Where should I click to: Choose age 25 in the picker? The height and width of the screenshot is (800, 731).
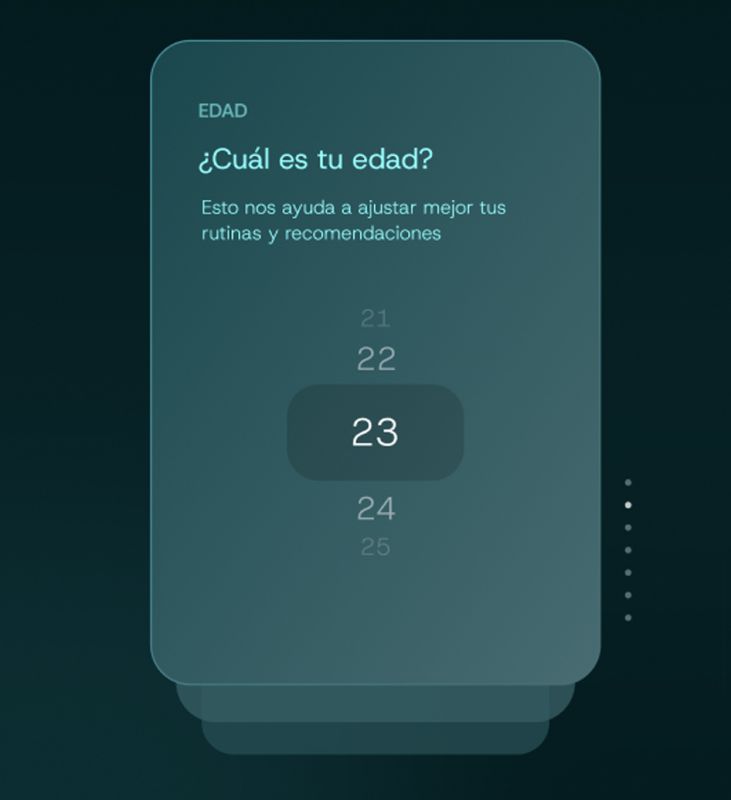(375, 547)
